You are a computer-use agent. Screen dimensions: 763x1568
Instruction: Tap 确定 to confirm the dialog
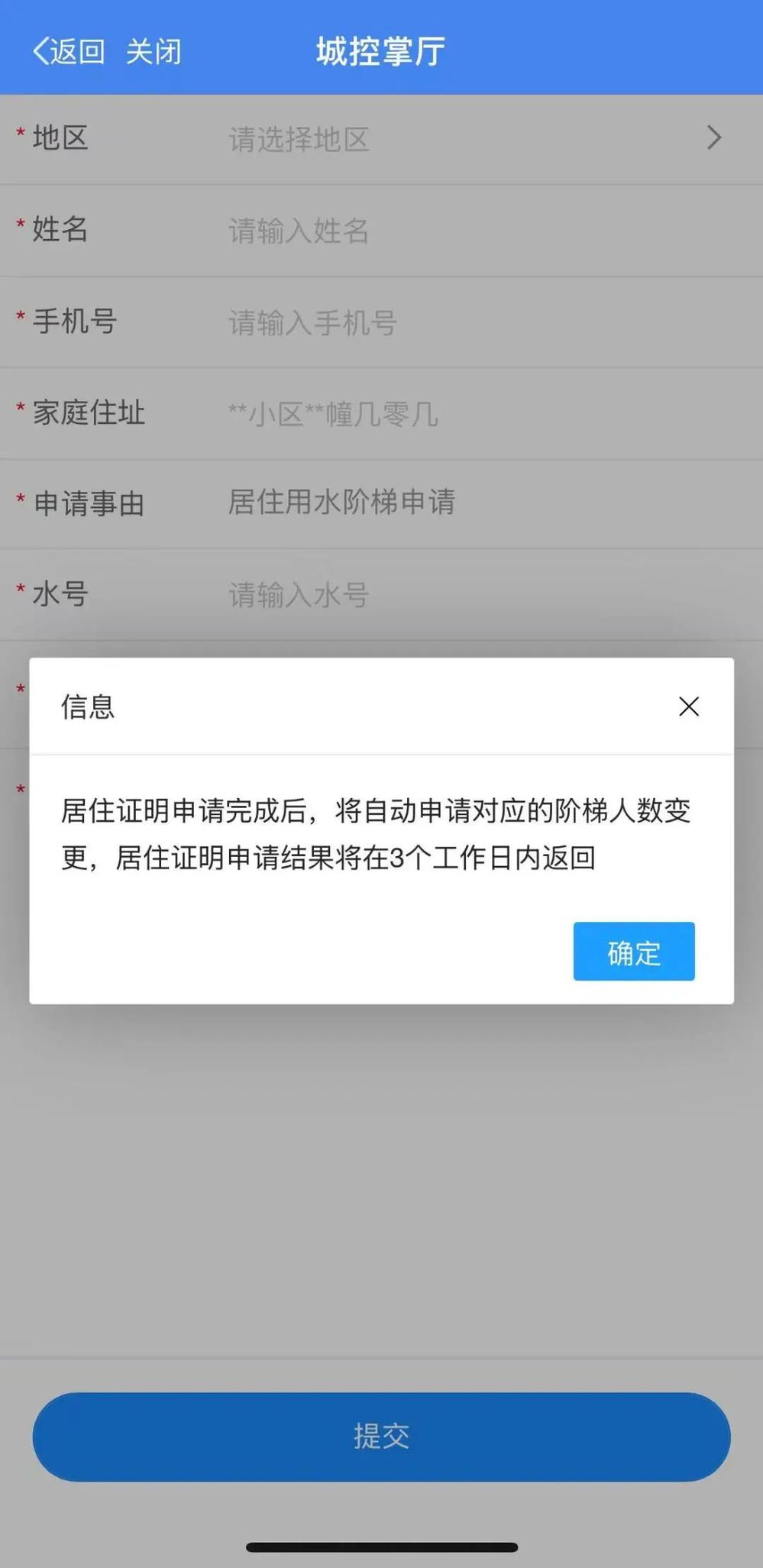(633, 952)
